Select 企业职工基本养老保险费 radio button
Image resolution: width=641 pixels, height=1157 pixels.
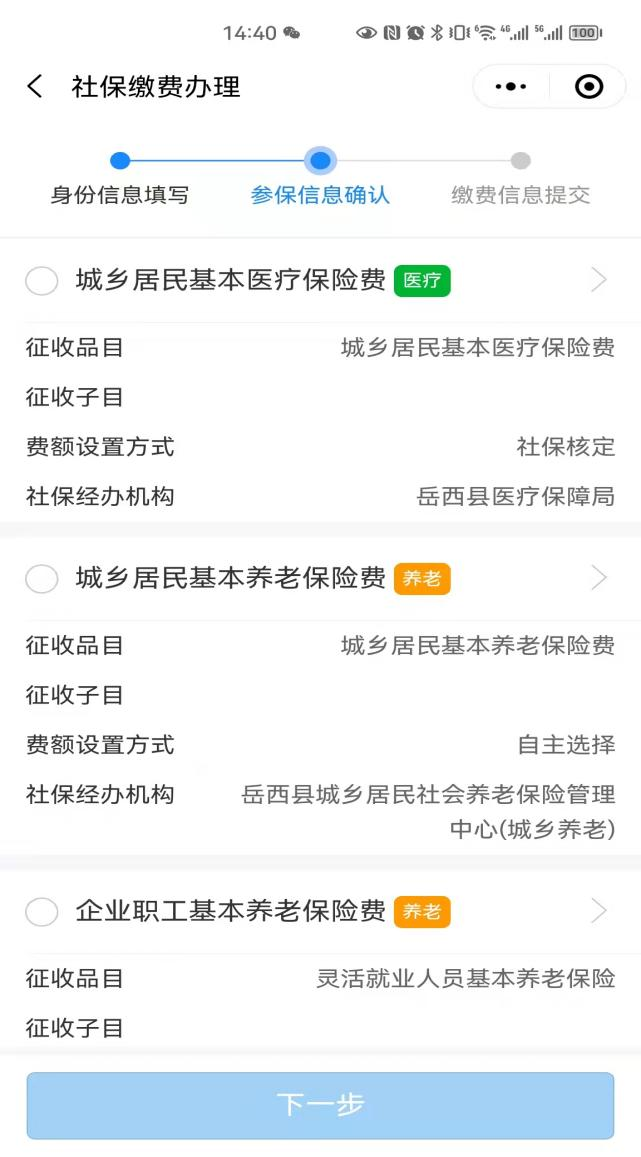pyautogui.click(x=42, y=912)
